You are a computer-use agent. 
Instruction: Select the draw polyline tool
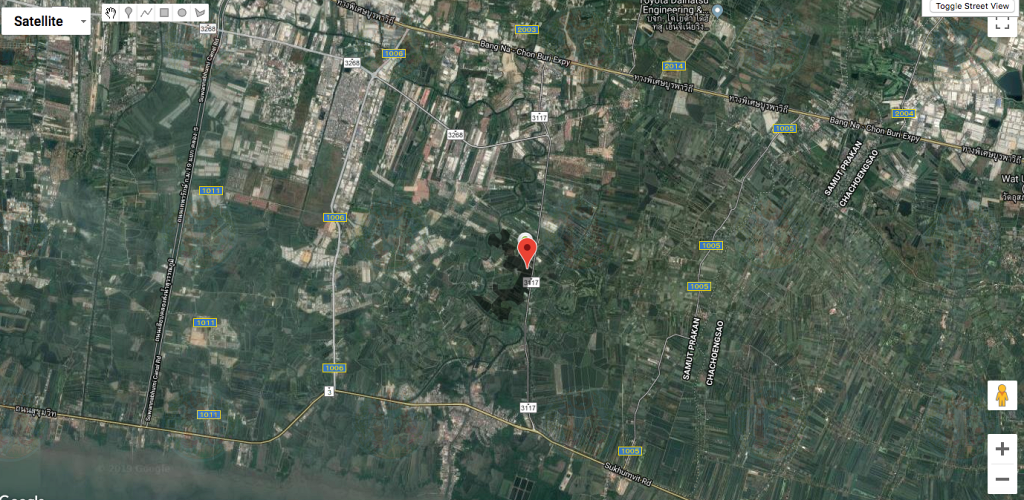pos(146,13)
